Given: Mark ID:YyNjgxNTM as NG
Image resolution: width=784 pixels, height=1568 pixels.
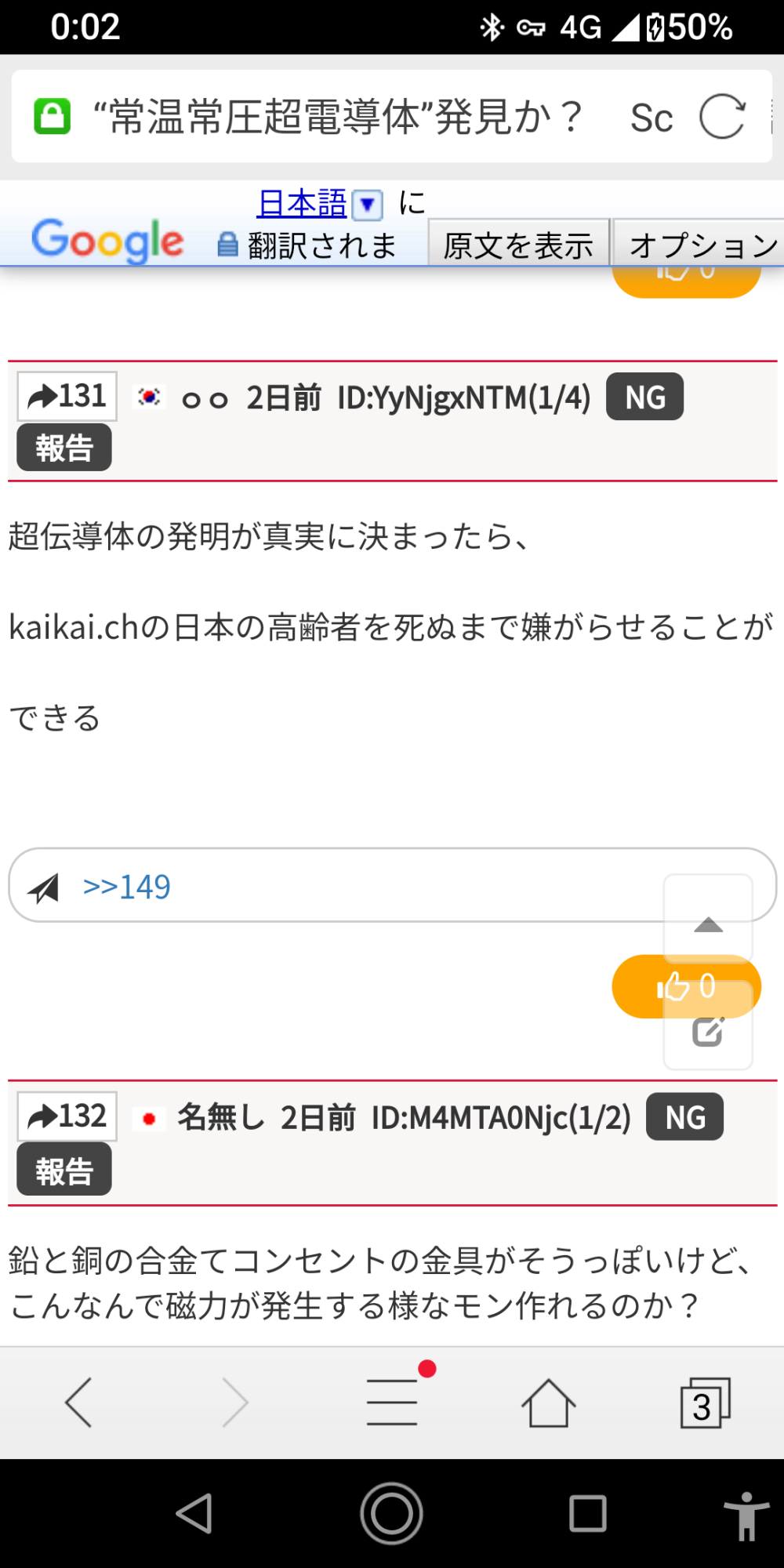Looking at the screenshot, I should (x=644, y=397).
